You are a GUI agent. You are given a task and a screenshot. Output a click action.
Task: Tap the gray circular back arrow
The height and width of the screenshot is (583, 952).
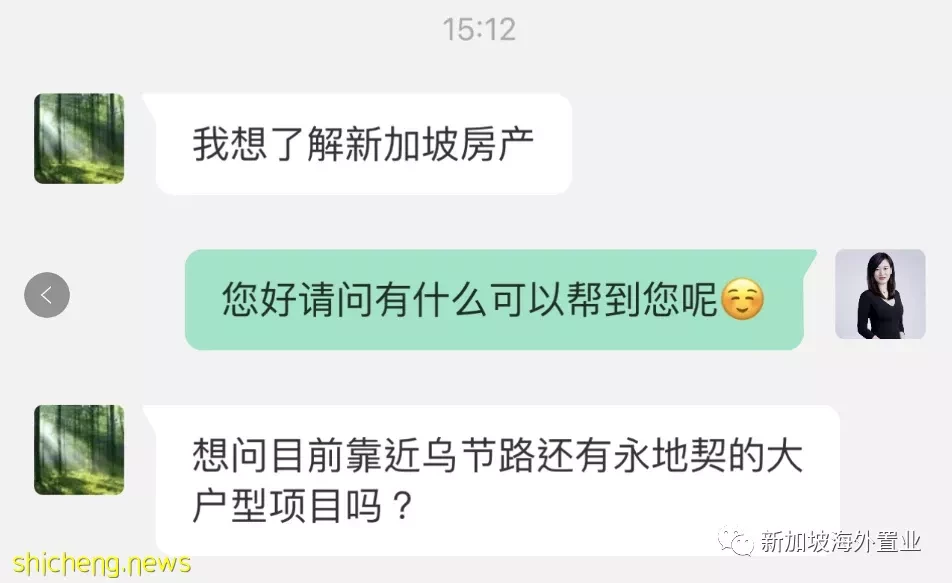(47, 295)
